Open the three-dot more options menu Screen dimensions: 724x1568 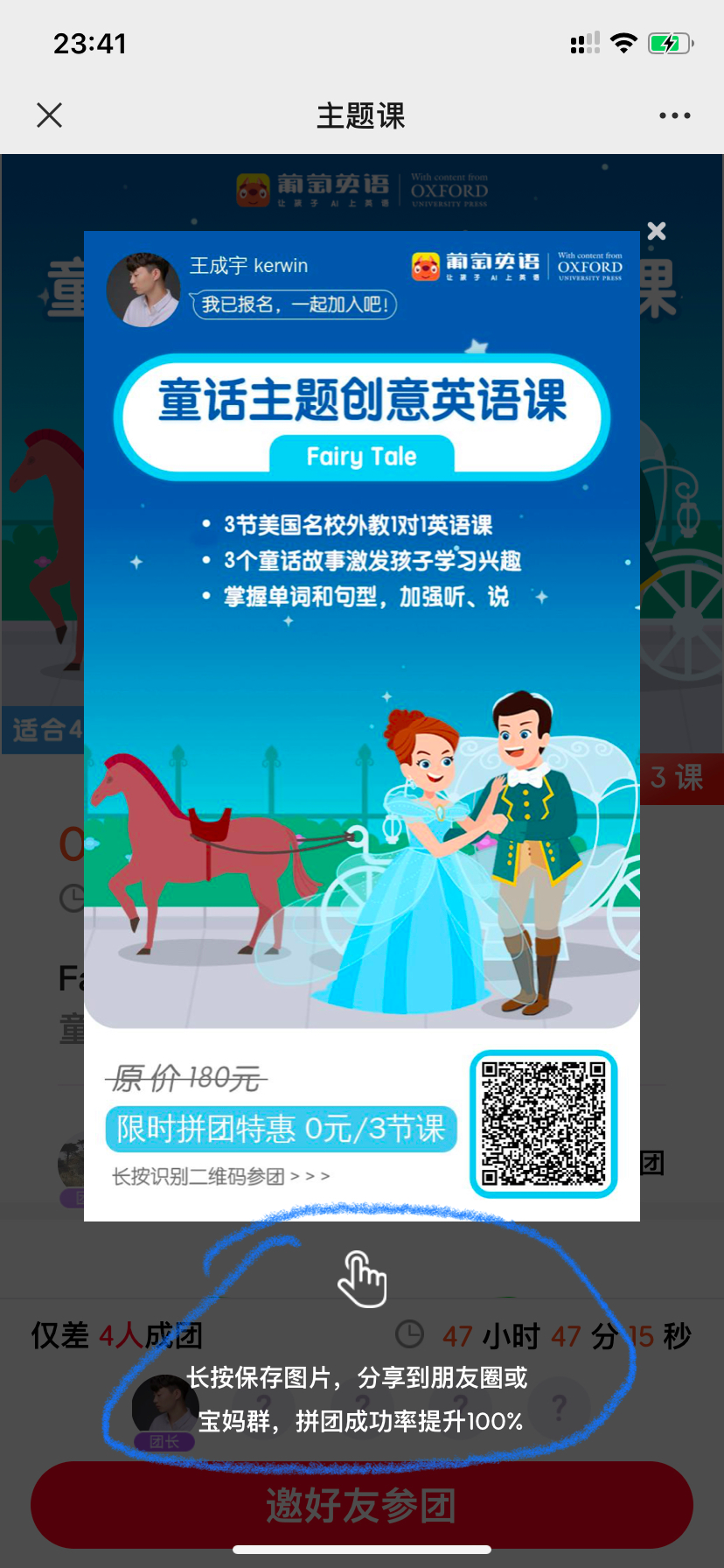674,115
